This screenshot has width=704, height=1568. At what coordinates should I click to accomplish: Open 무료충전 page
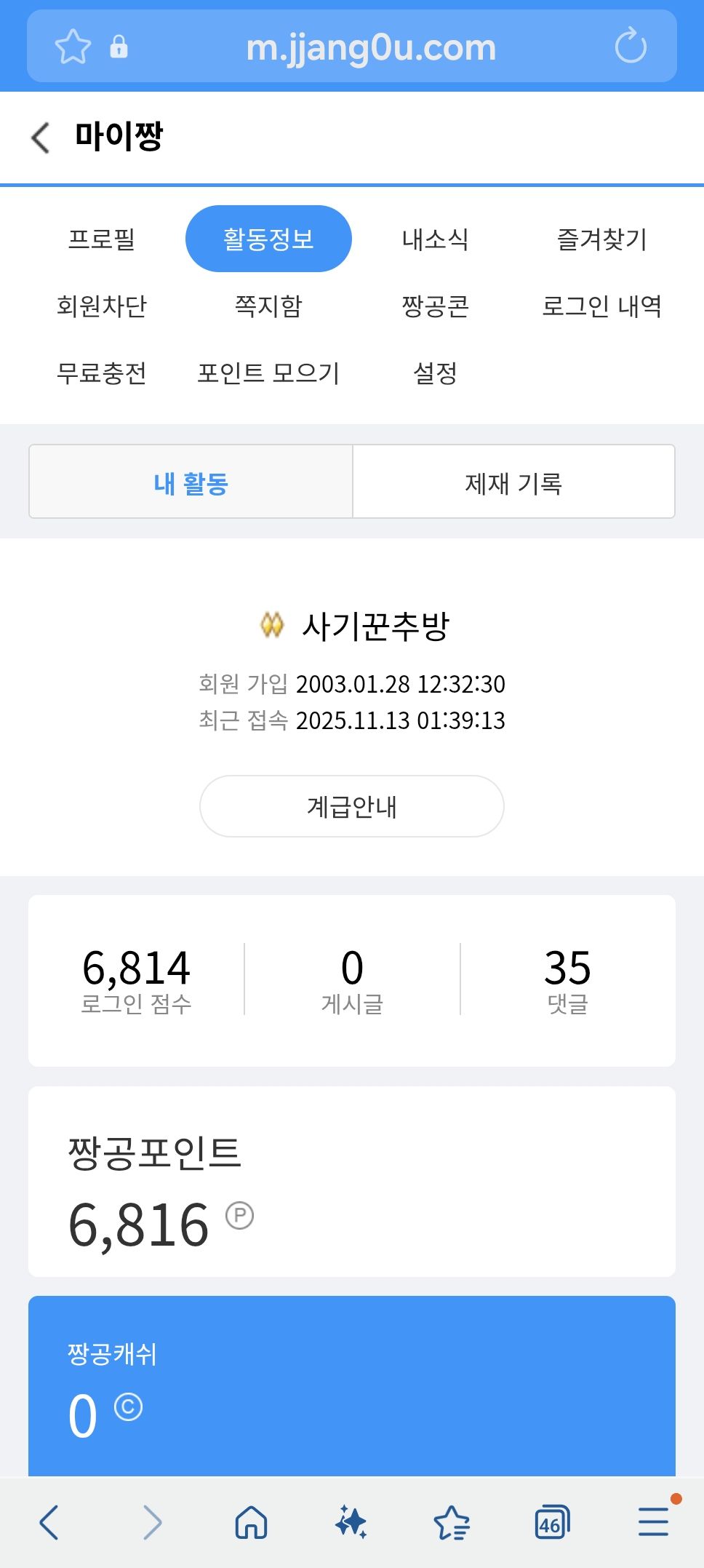tap(102, 373)
